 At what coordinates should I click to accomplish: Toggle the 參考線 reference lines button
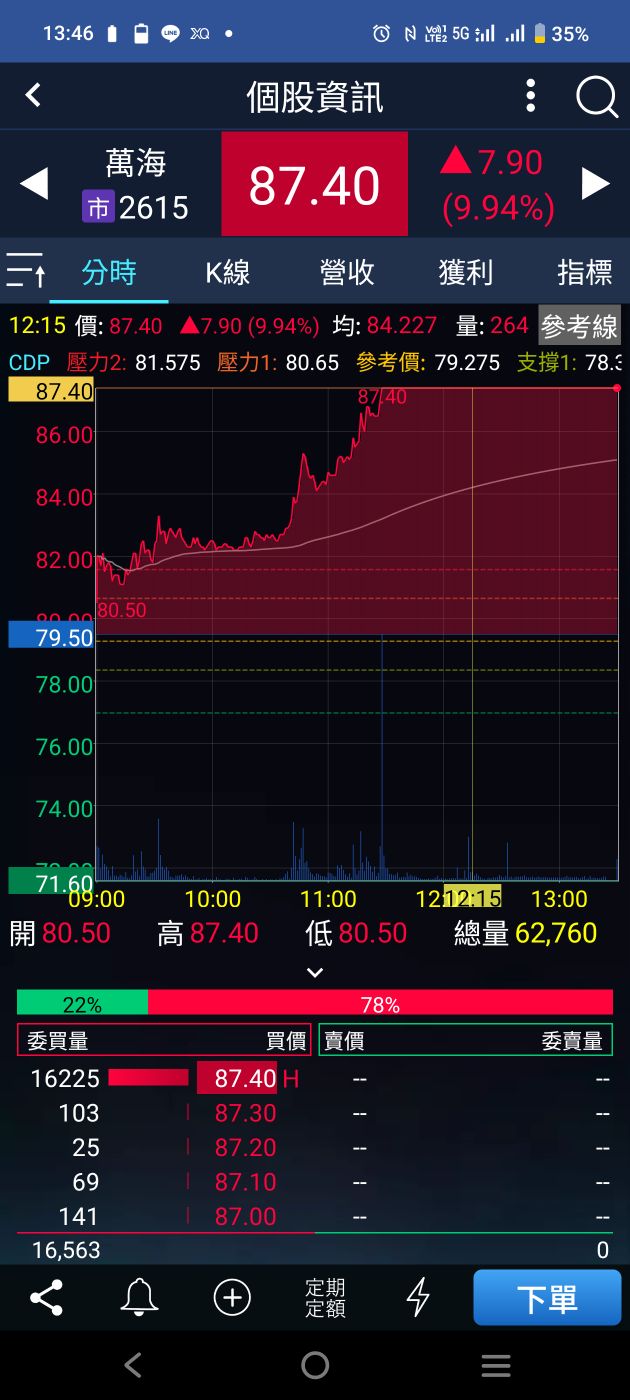pos(579,326)
